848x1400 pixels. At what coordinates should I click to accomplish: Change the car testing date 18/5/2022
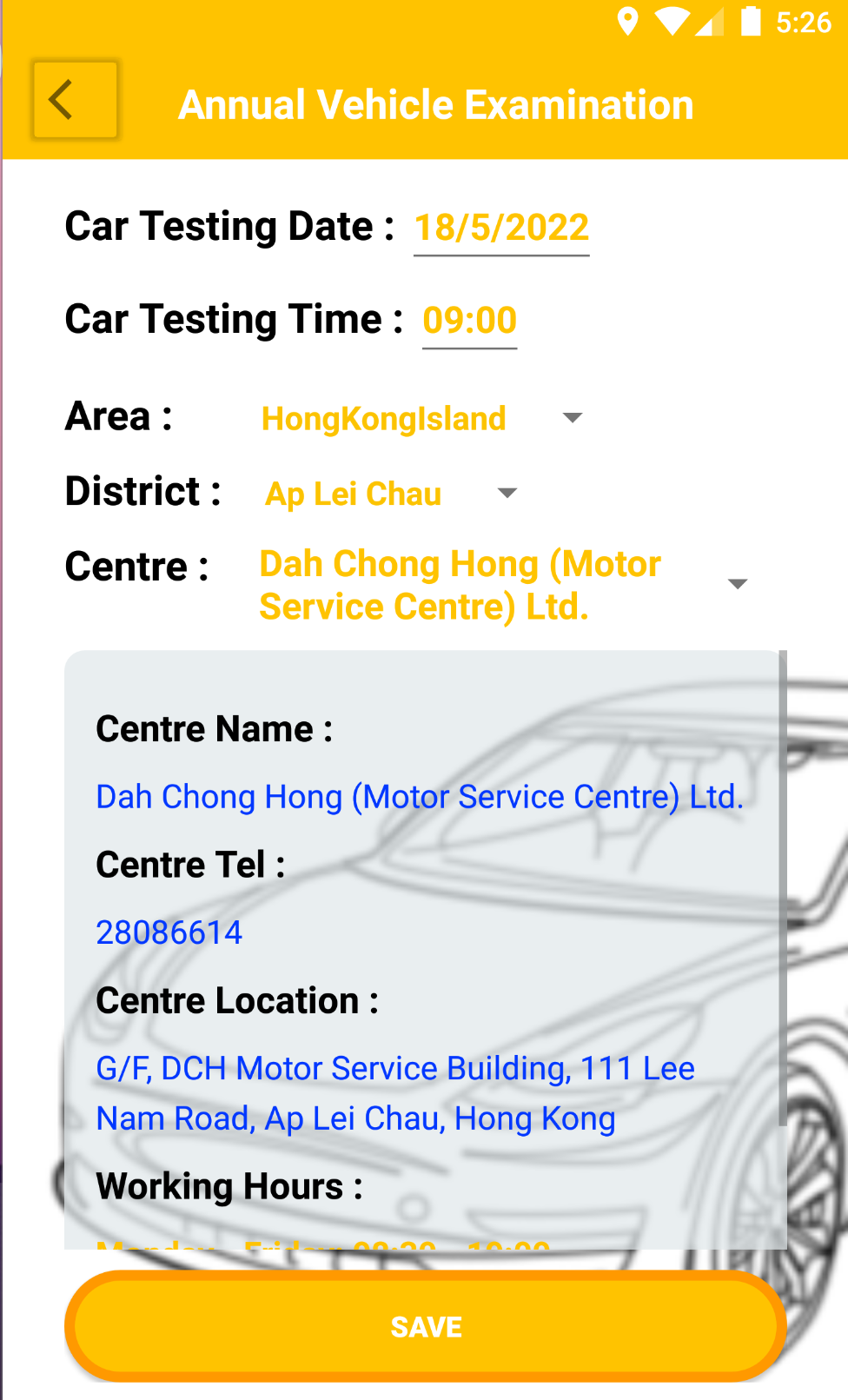pos(501,229)
